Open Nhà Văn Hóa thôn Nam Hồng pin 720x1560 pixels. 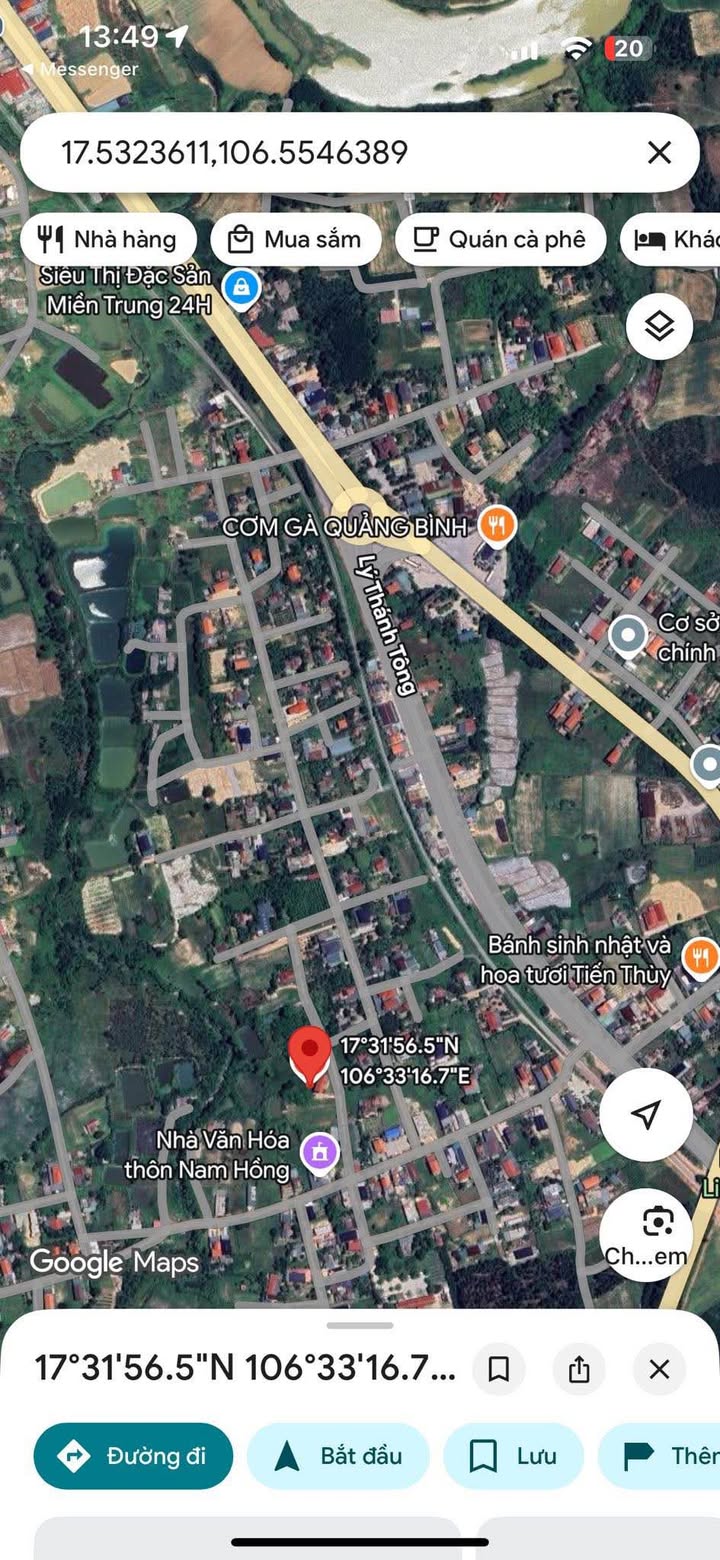(x=320, y=1152)
